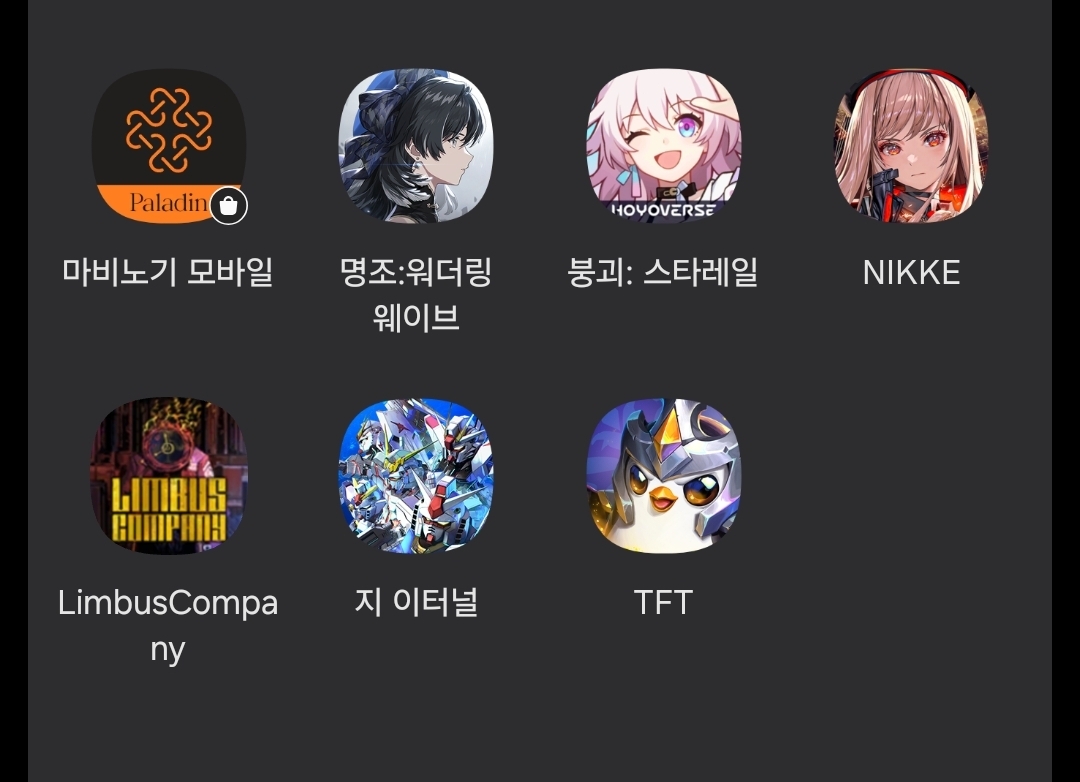Open the 지 이터널 app
1080x782 pixels.
416,476
